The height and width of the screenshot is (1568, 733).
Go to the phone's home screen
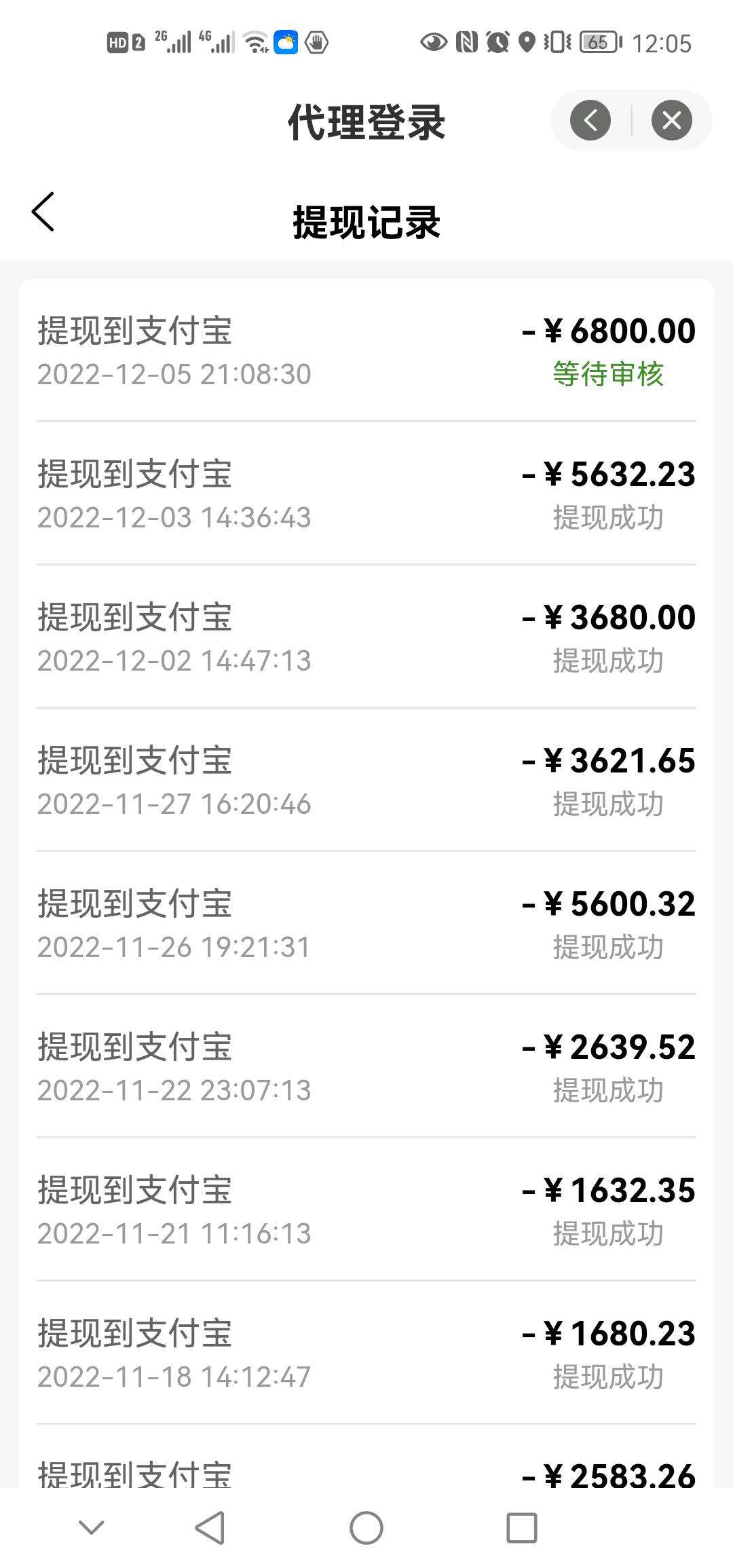(366, 1527)
